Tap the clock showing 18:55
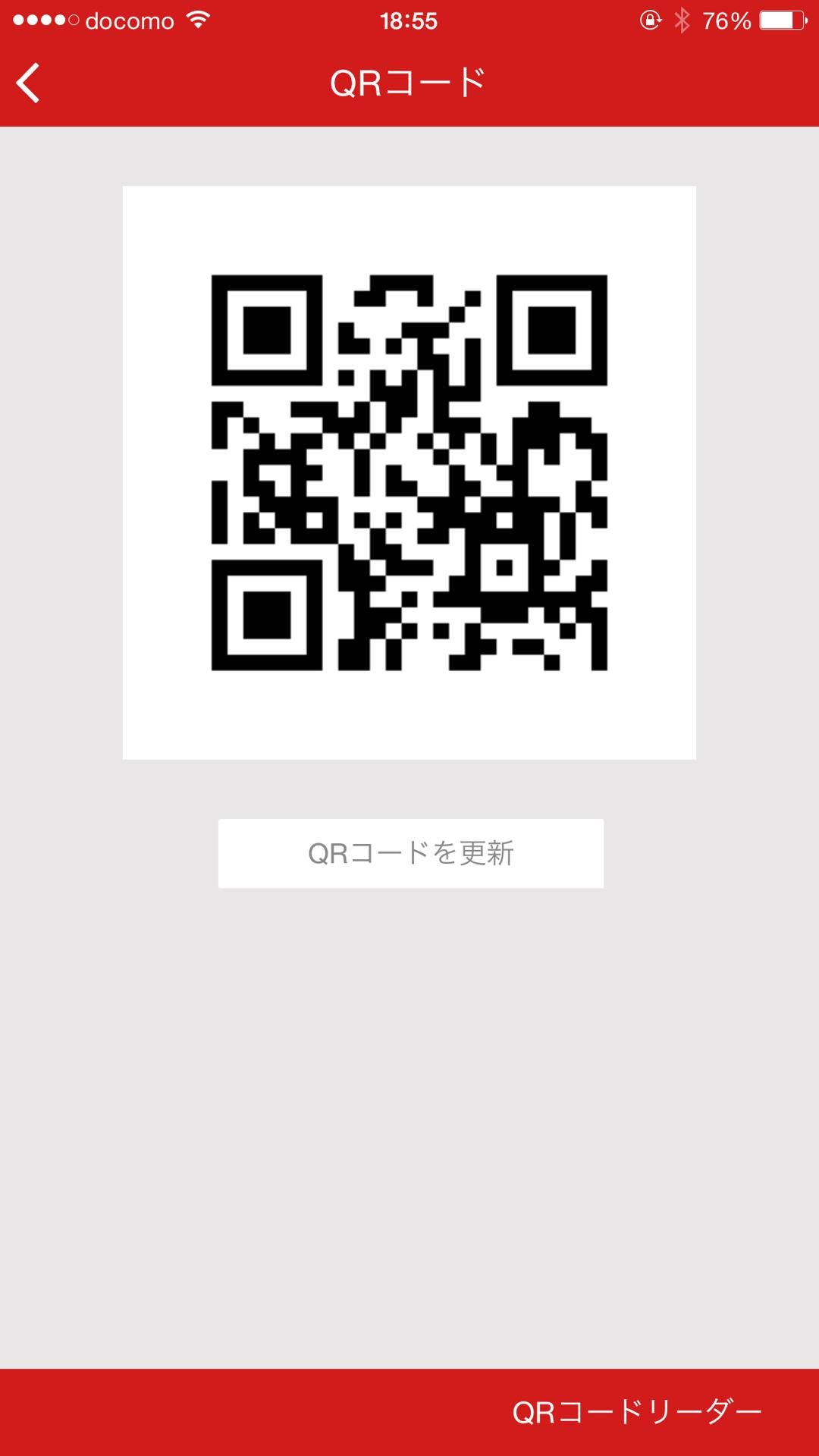This screenshot has width=819, height=1456. coord(409,20)
